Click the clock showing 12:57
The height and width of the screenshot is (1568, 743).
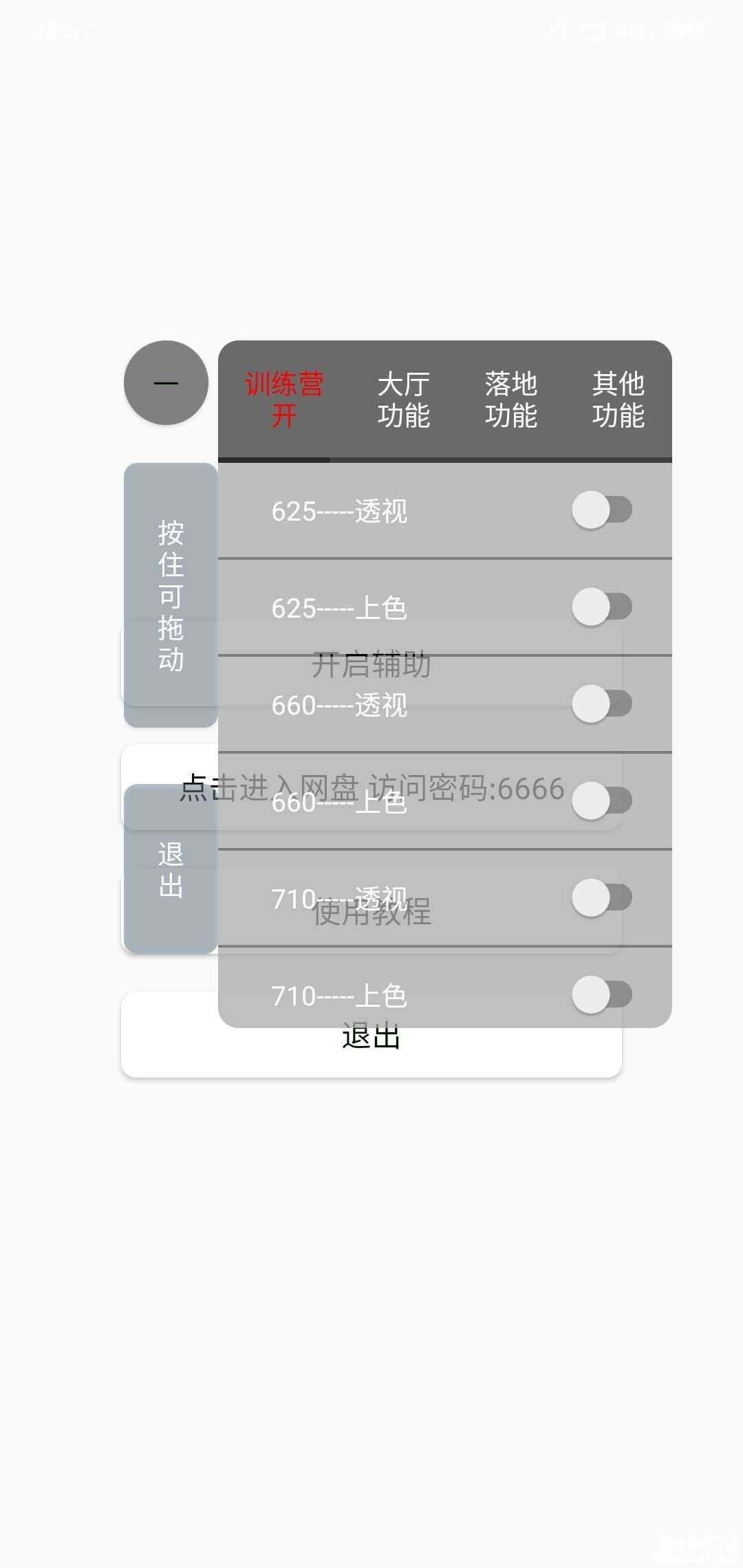tap(63, 30)
